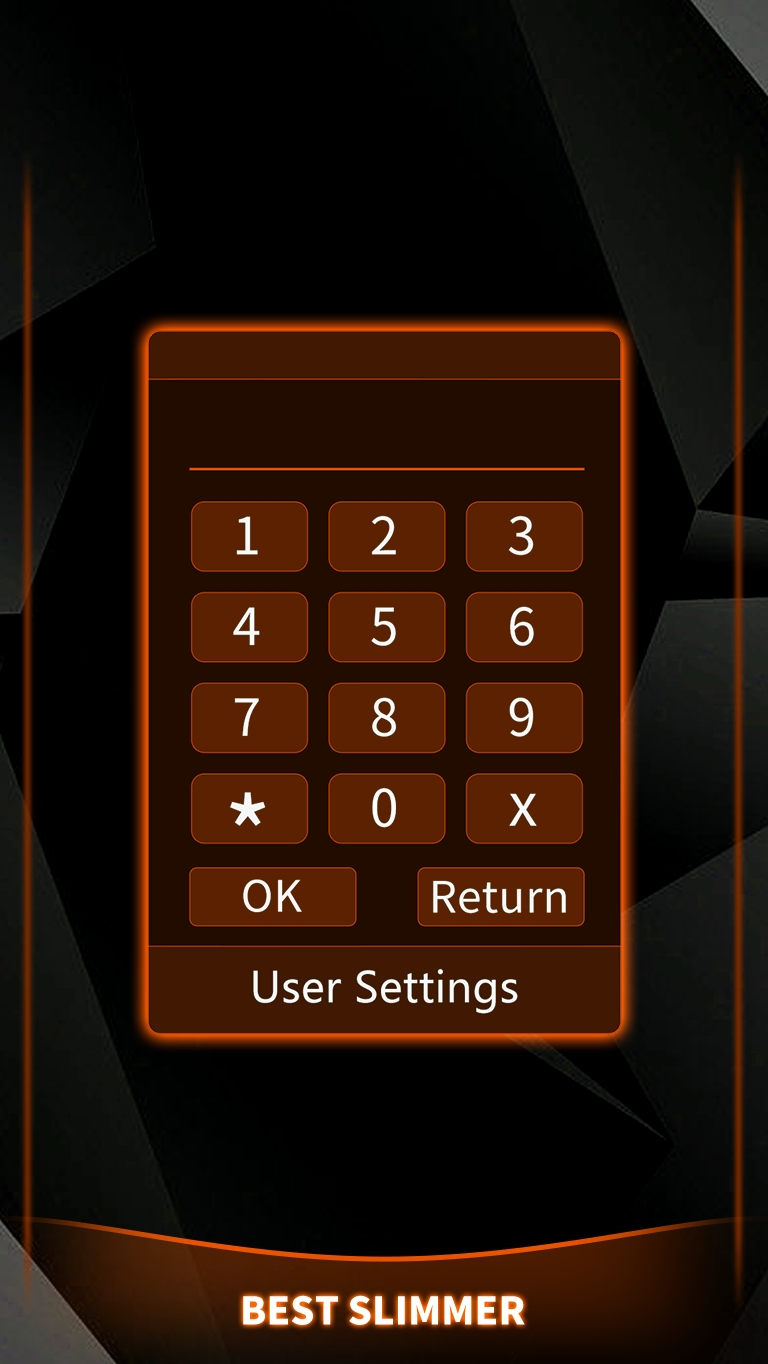Viewport: 768px width, 1364px height.
Task: Enter the digit 6
Action: 524,627
